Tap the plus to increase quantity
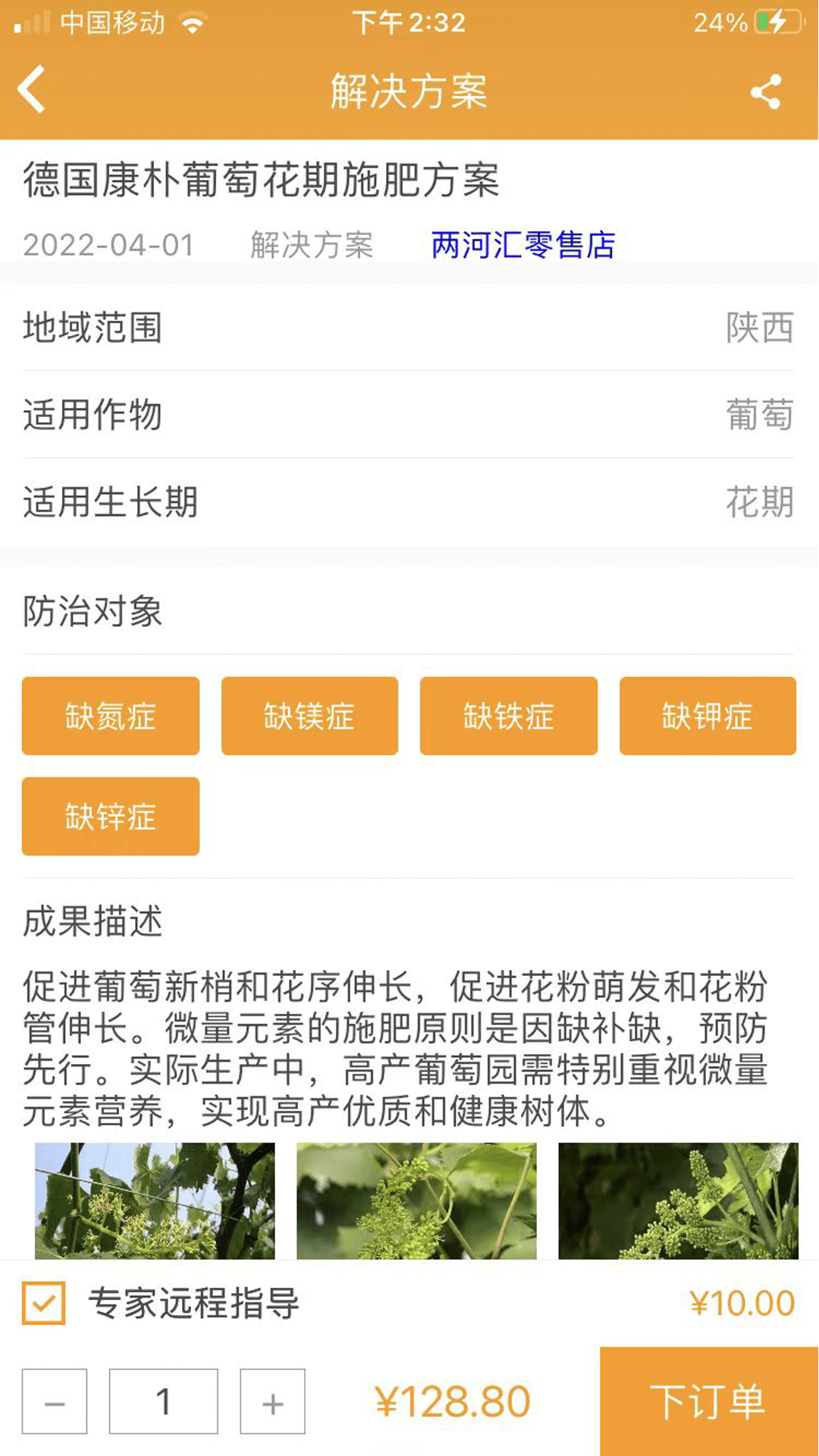This screenshot has height=1456, width=819. coord(272,1402)
